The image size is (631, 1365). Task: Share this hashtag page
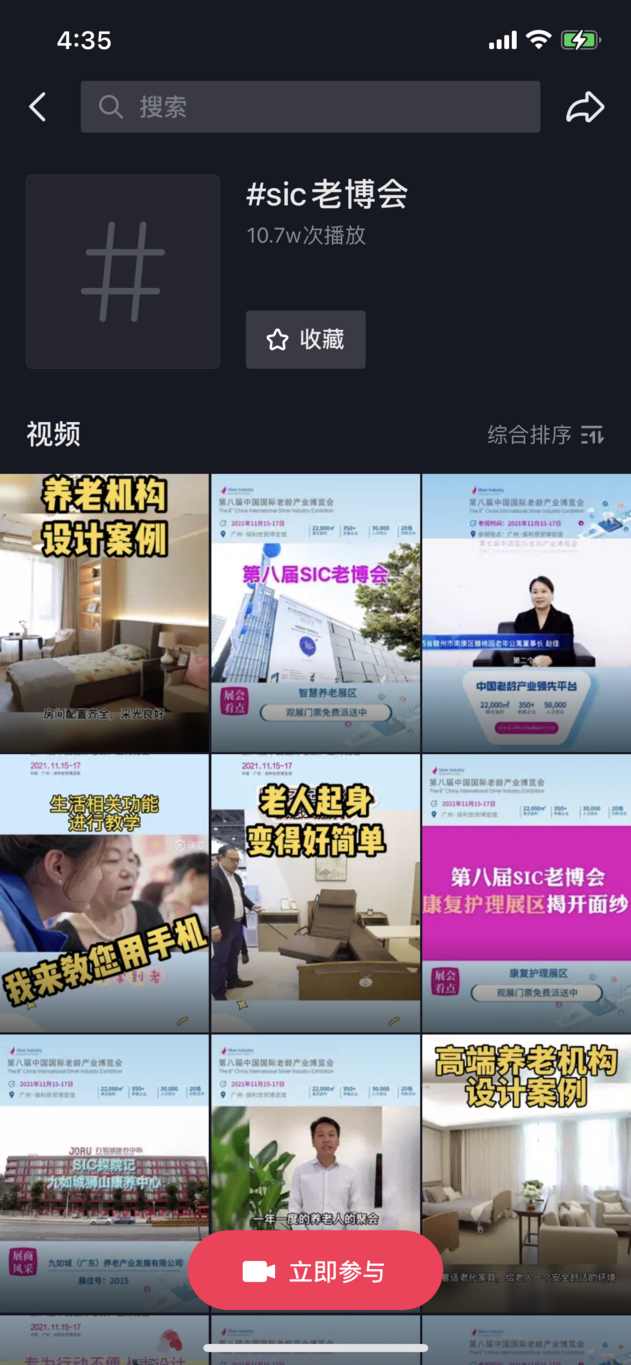click(x=585, y=107)
